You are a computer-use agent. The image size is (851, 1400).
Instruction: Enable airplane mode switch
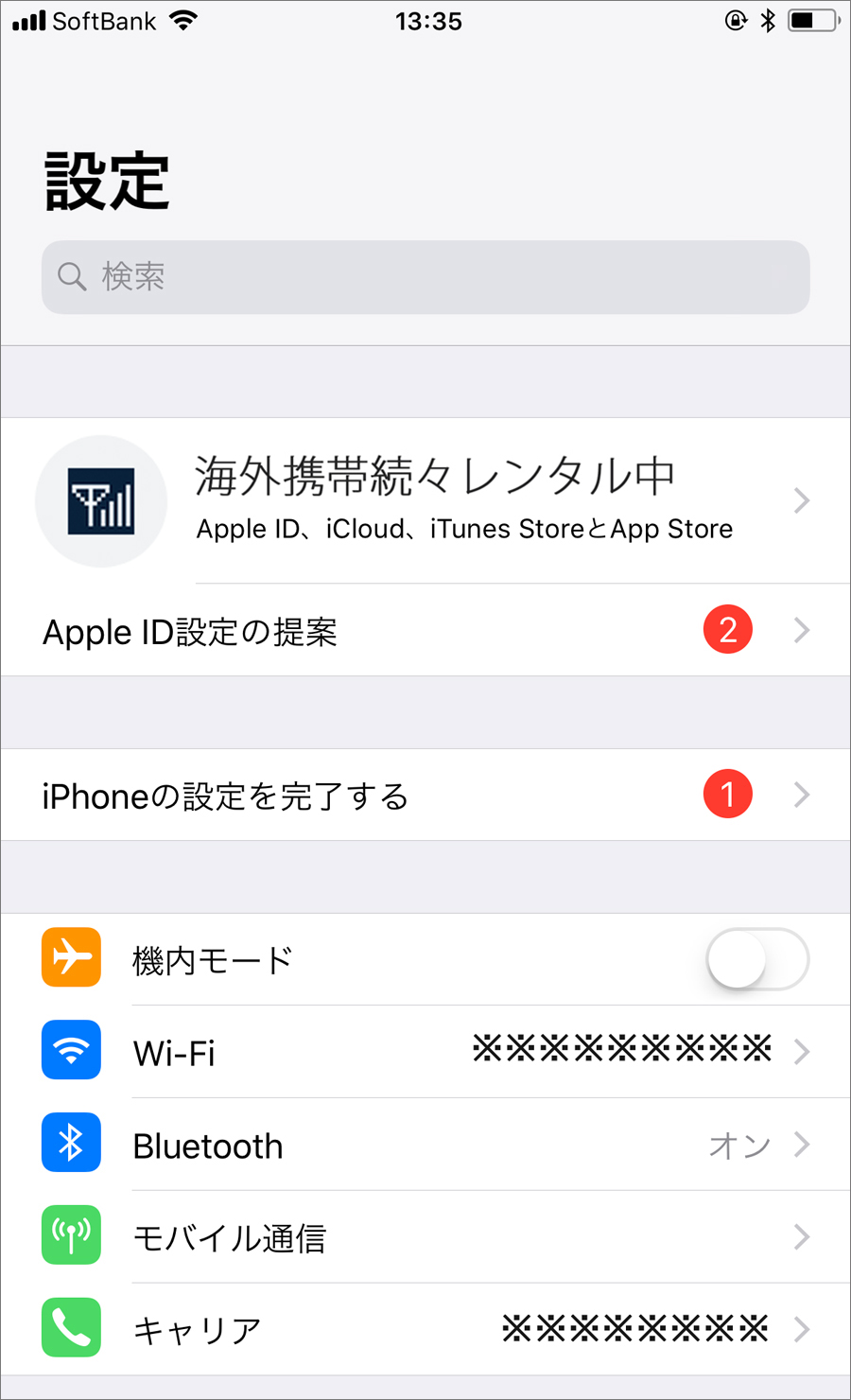pyautogui.click(x=756, y=957)
